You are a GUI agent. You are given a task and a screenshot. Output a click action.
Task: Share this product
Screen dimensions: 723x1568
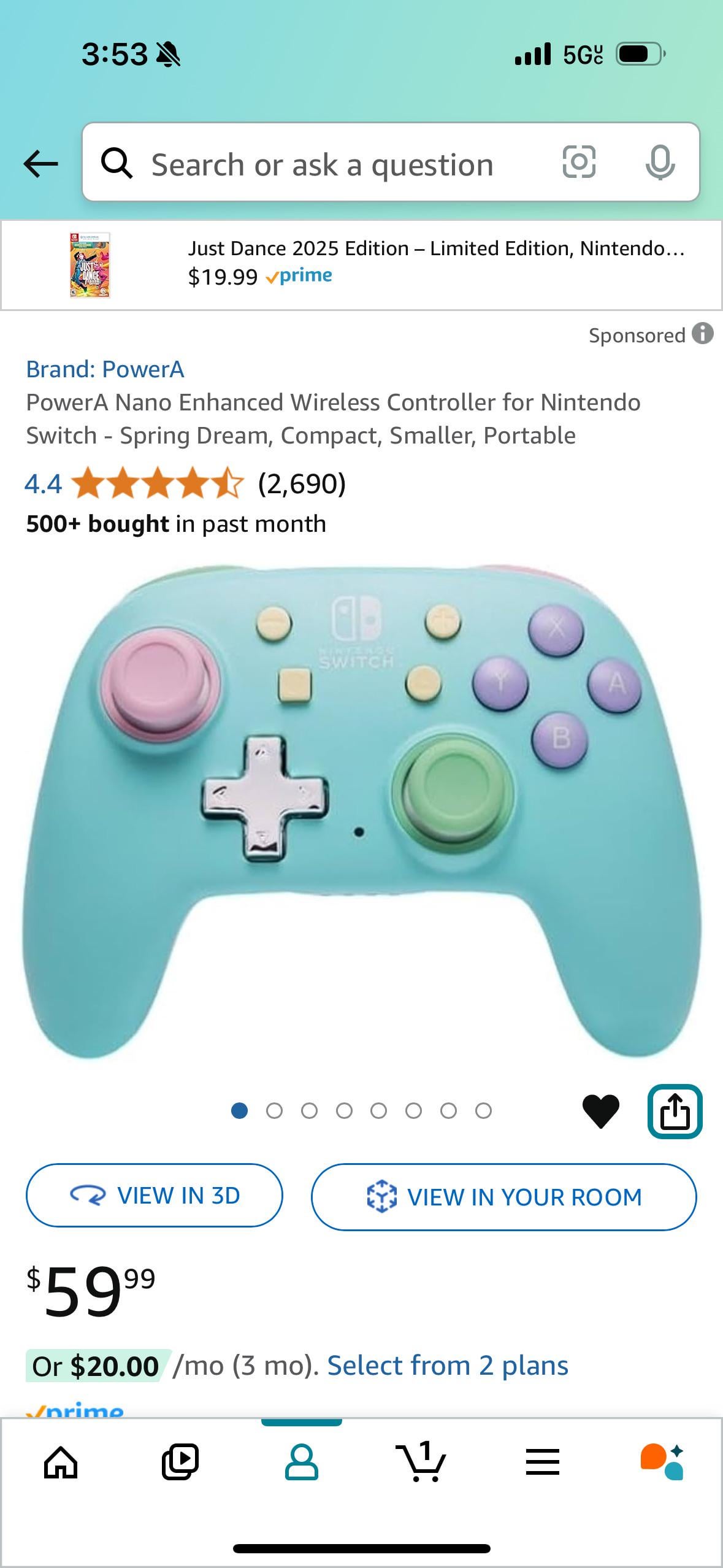[675, 1111]
